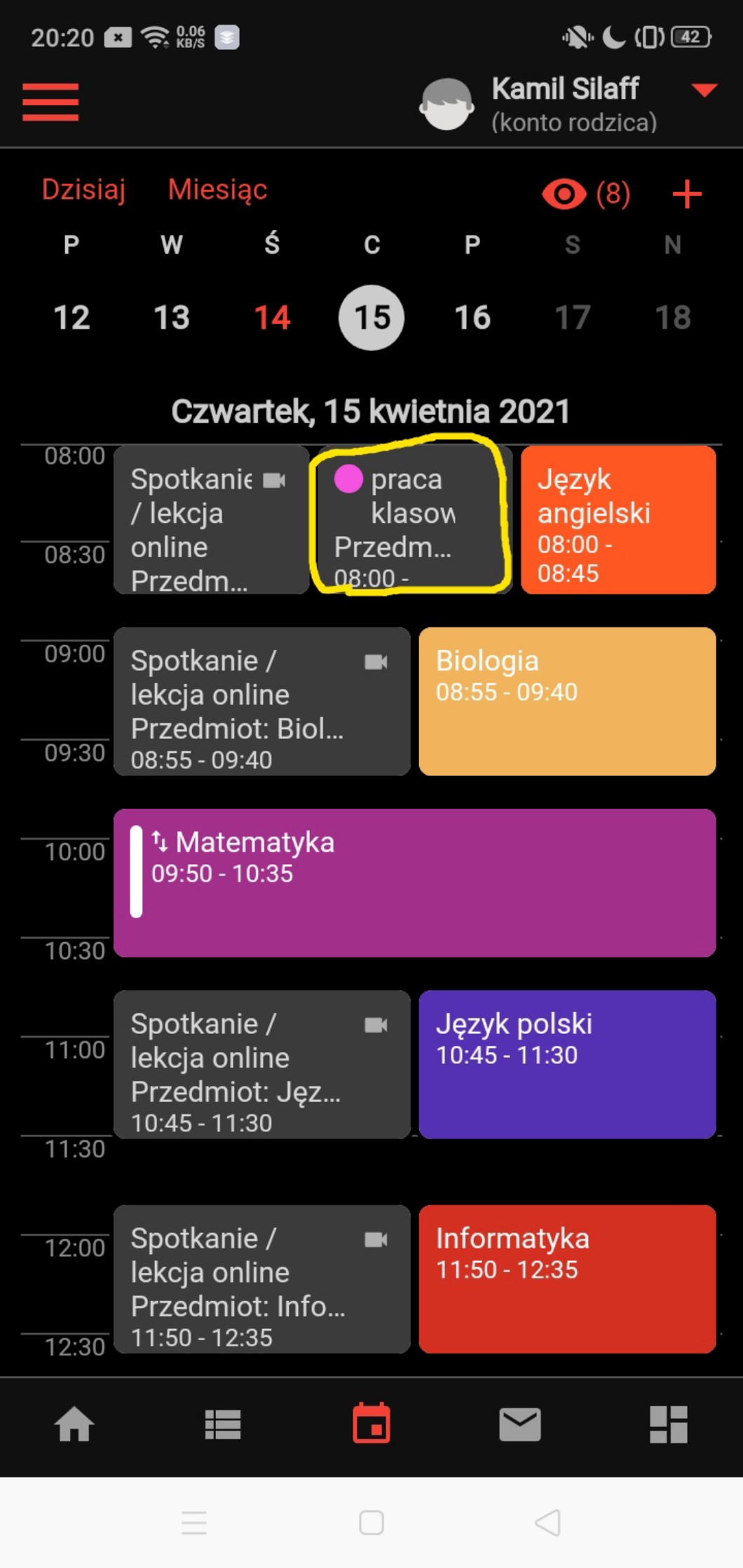Select Friday the 16th
Viewport: 743px width, 1568px height.
coord(472,318)
